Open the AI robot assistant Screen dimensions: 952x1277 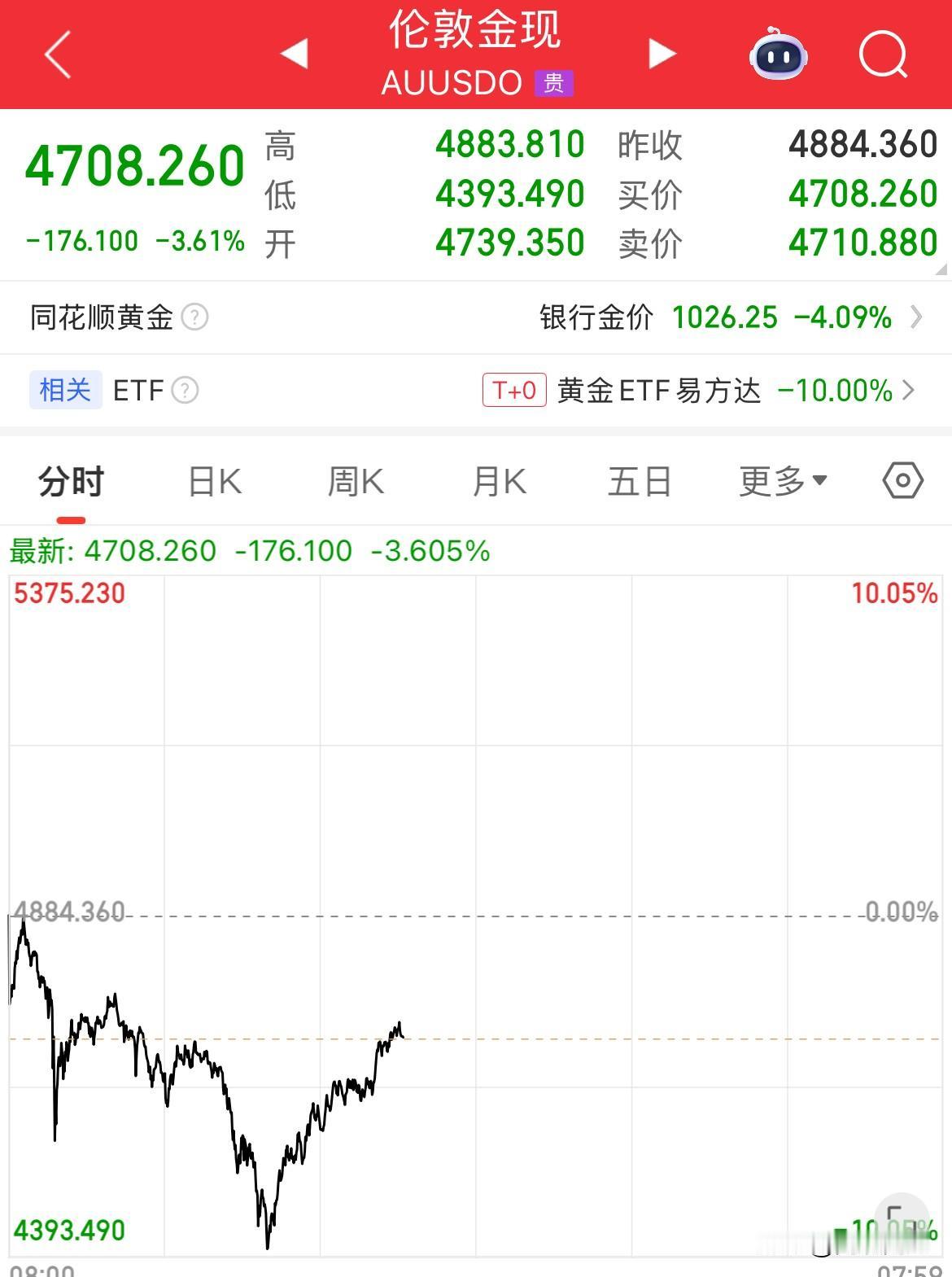779,55
